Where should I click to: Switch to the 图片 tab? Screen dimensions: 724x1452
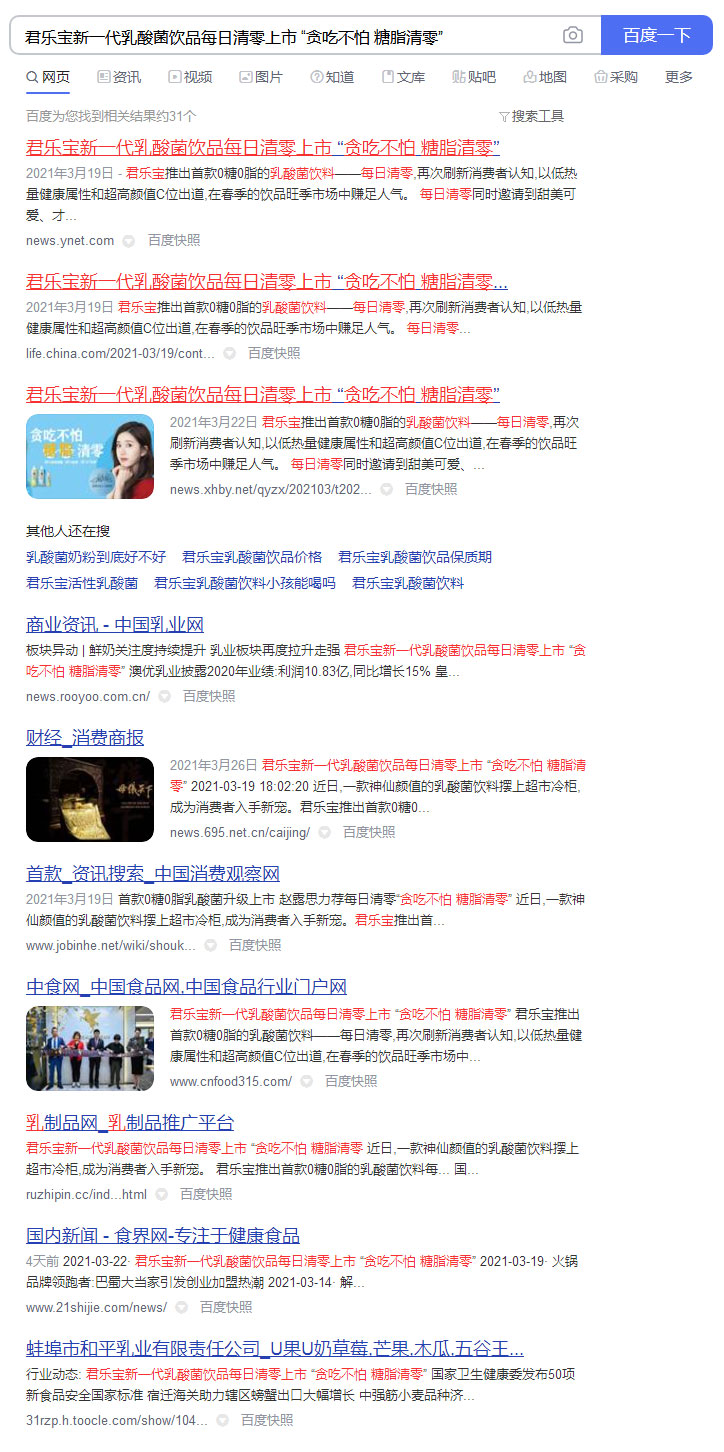(x=261, y=77)
